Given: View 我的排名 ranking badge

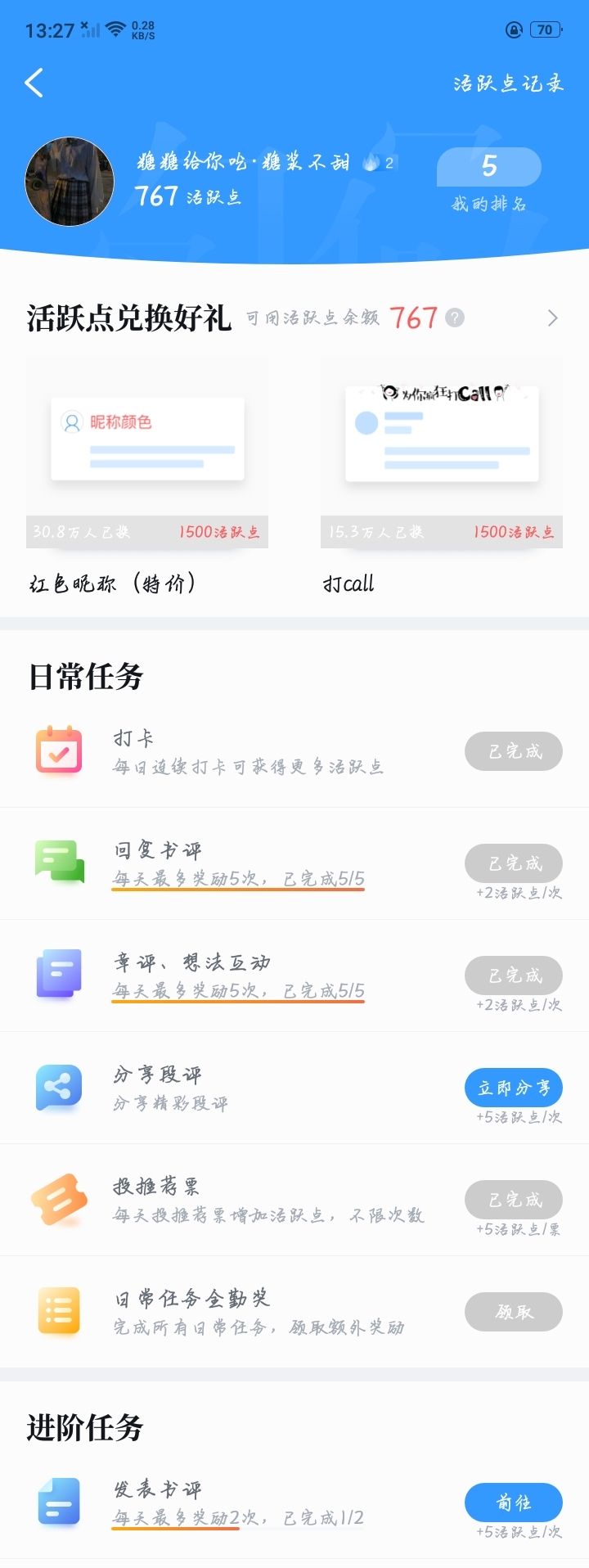Looking at the screenshot, I should [488, 180].
